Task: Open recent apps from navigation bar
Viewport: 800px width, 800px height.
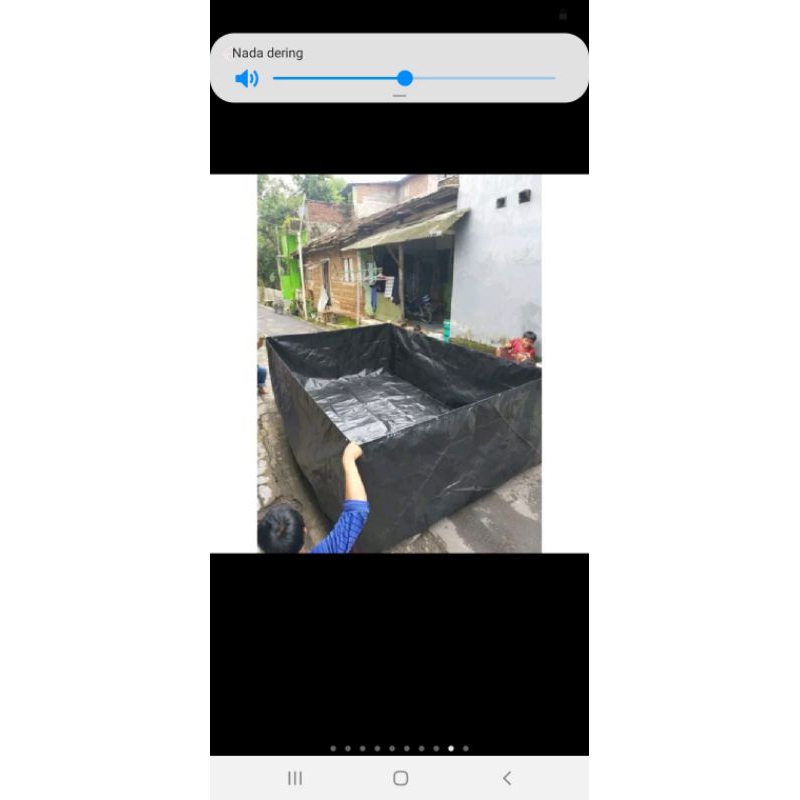Action: tap(295, 778)
